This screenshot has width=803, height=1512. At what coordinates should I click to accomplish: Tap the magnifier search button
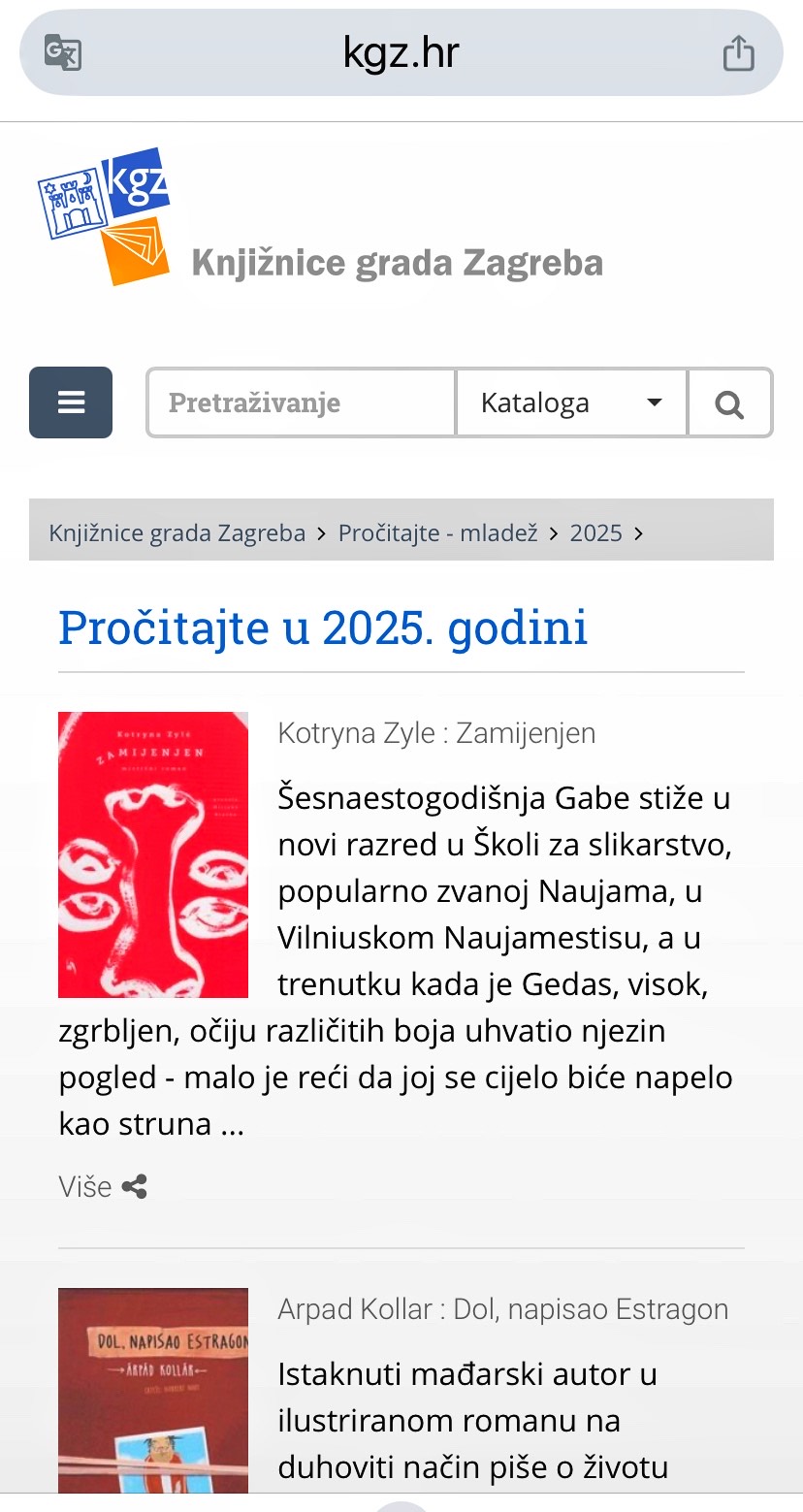click(x=729, y=402)
